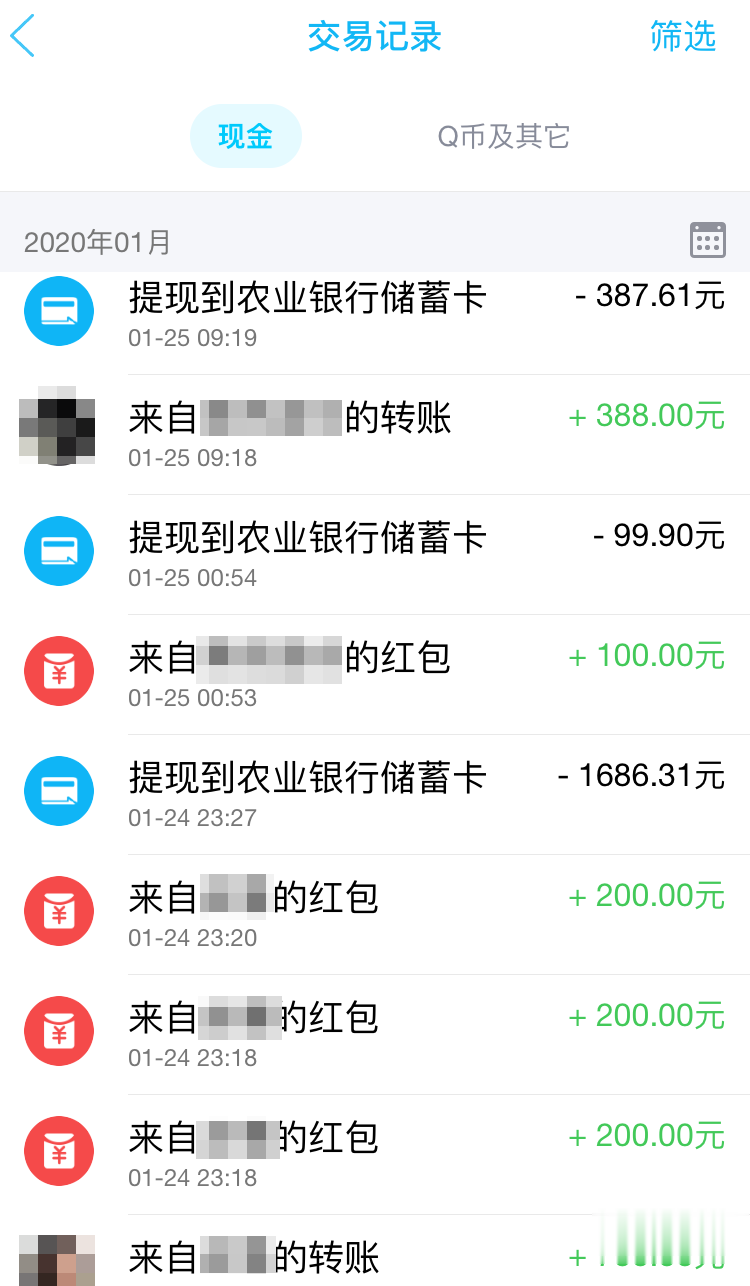
Task: Switch to the Q币及其它 tab
Action: [500, 136]
